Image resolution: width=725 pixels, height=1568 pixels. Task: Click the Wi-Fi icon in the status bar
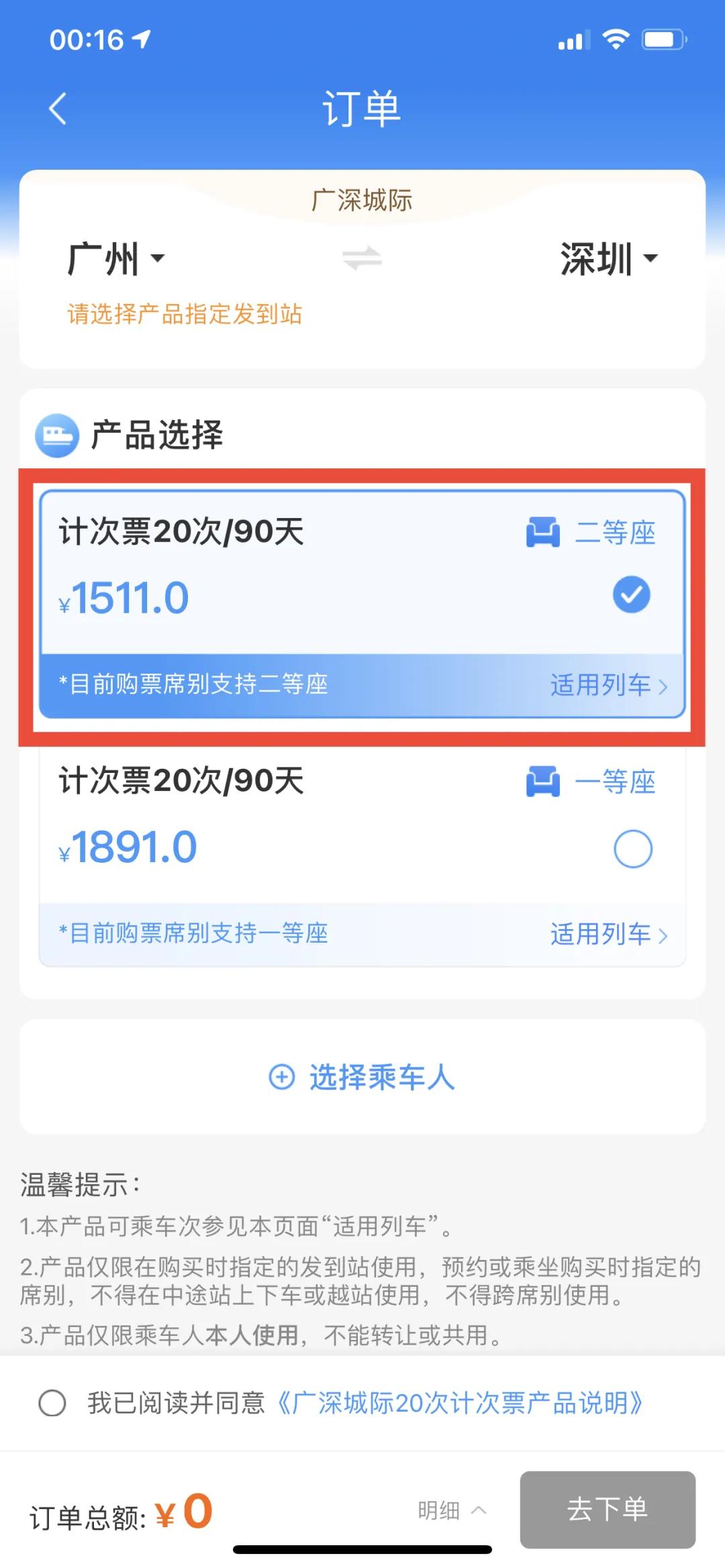click(615, 41)
